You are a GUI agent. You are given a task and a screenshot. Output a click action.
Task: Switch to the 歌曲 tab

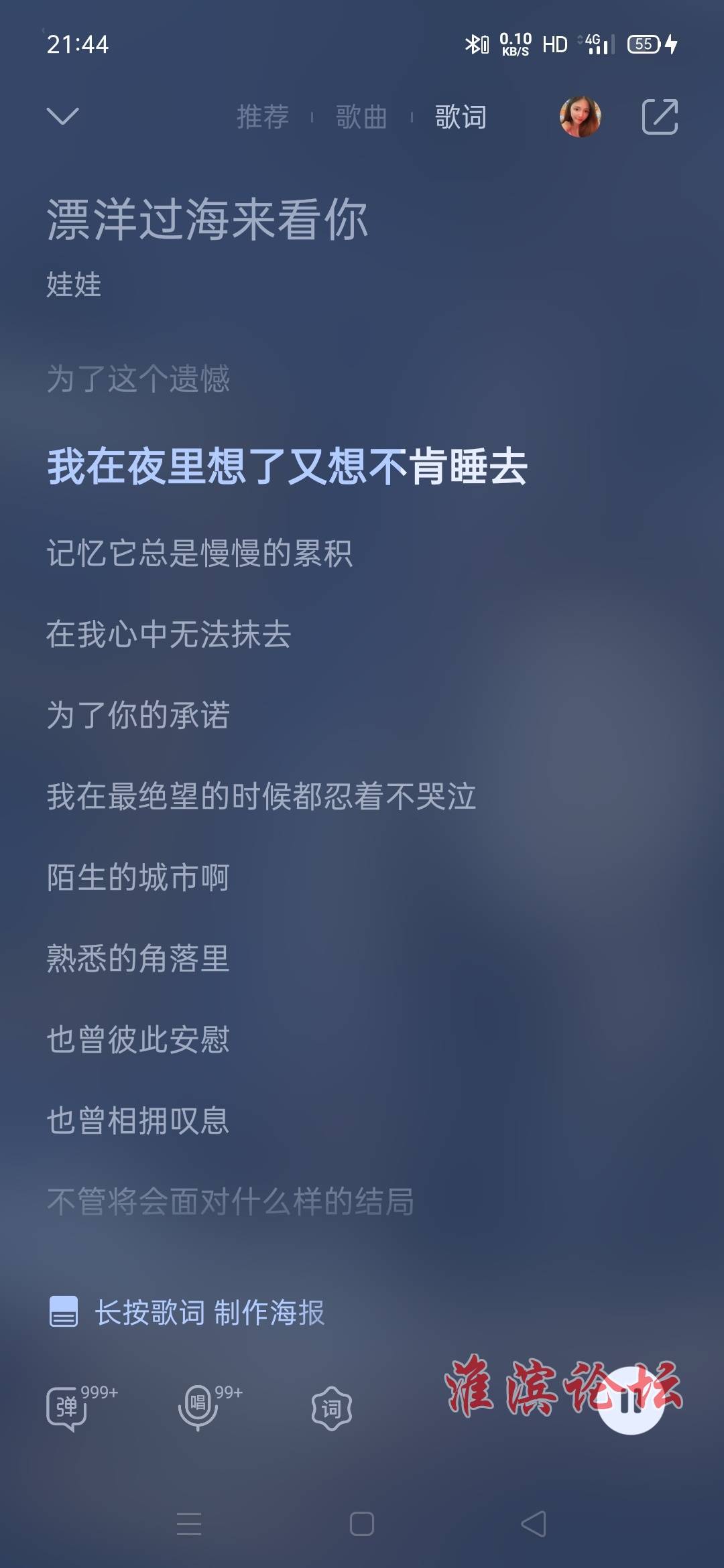tap(362, 117)
